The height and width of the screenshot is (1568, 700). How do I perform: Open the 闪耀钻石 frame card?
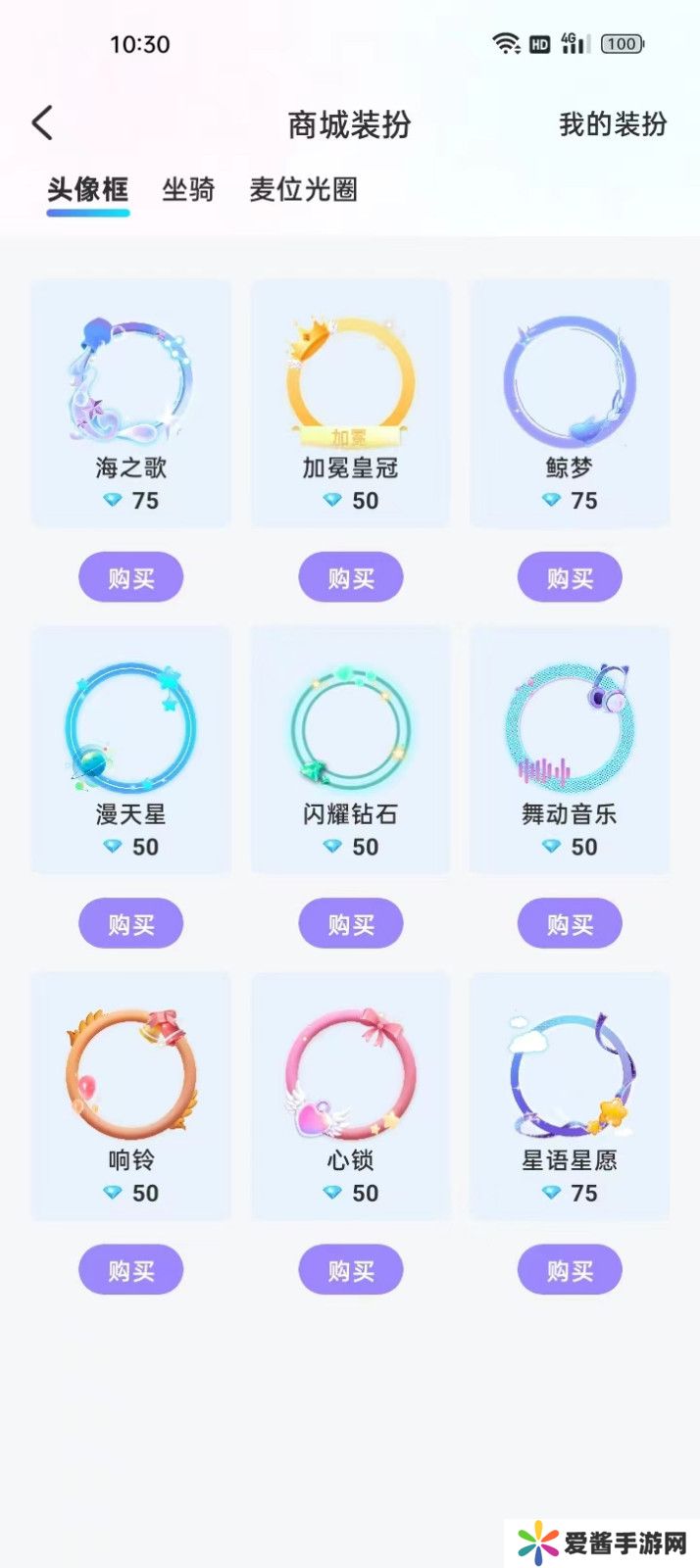click(350, 750)
